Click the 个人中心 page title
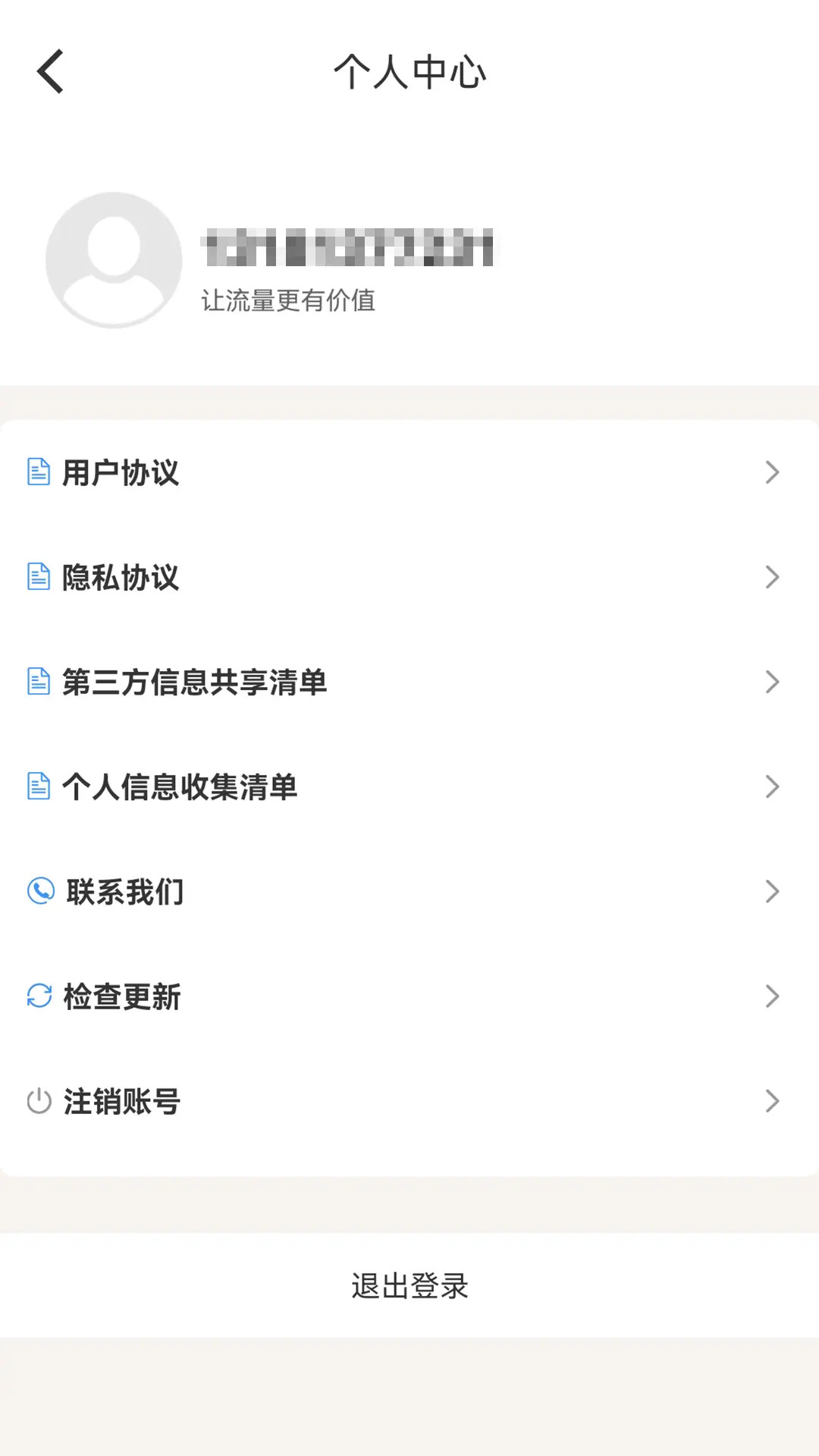This screenshot has width=819, height=1456. (x=409, y=72)
